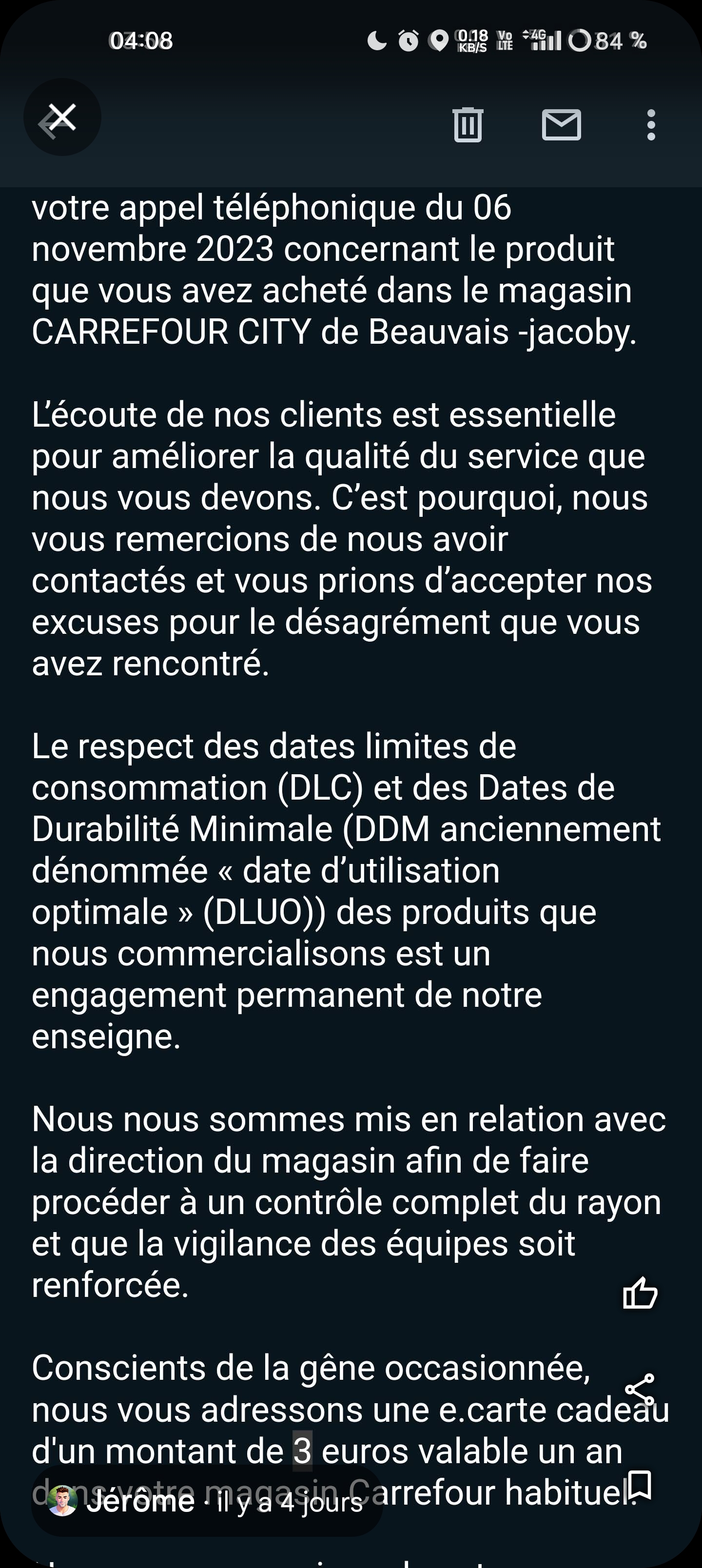The width and height of the screenshot is (702, 1568).
Task: Mark the email as unread
Action: pyautogui.click(x=561, y=125)
